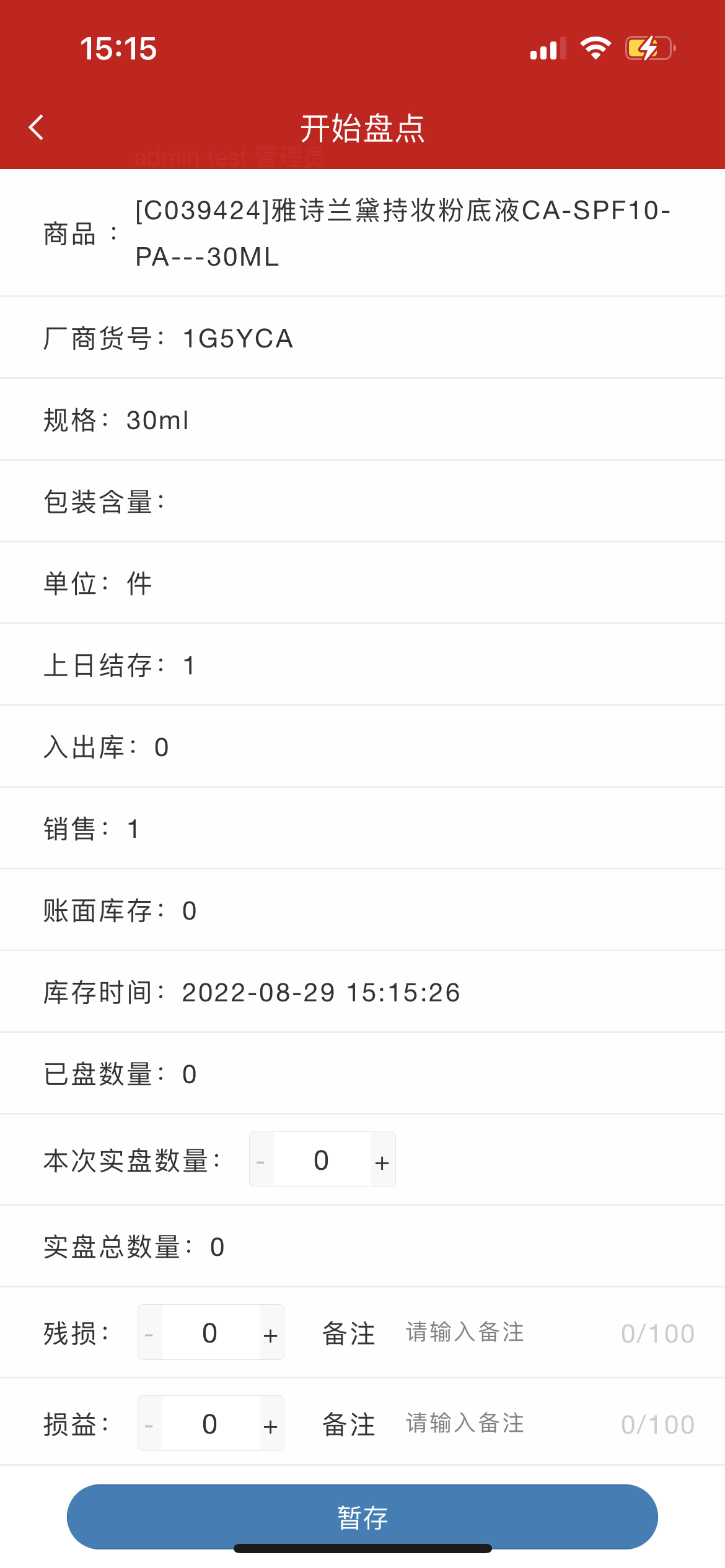
Task: Save the count with 暂存 button
Action: pyautogui.click(x=362, y=1517)
